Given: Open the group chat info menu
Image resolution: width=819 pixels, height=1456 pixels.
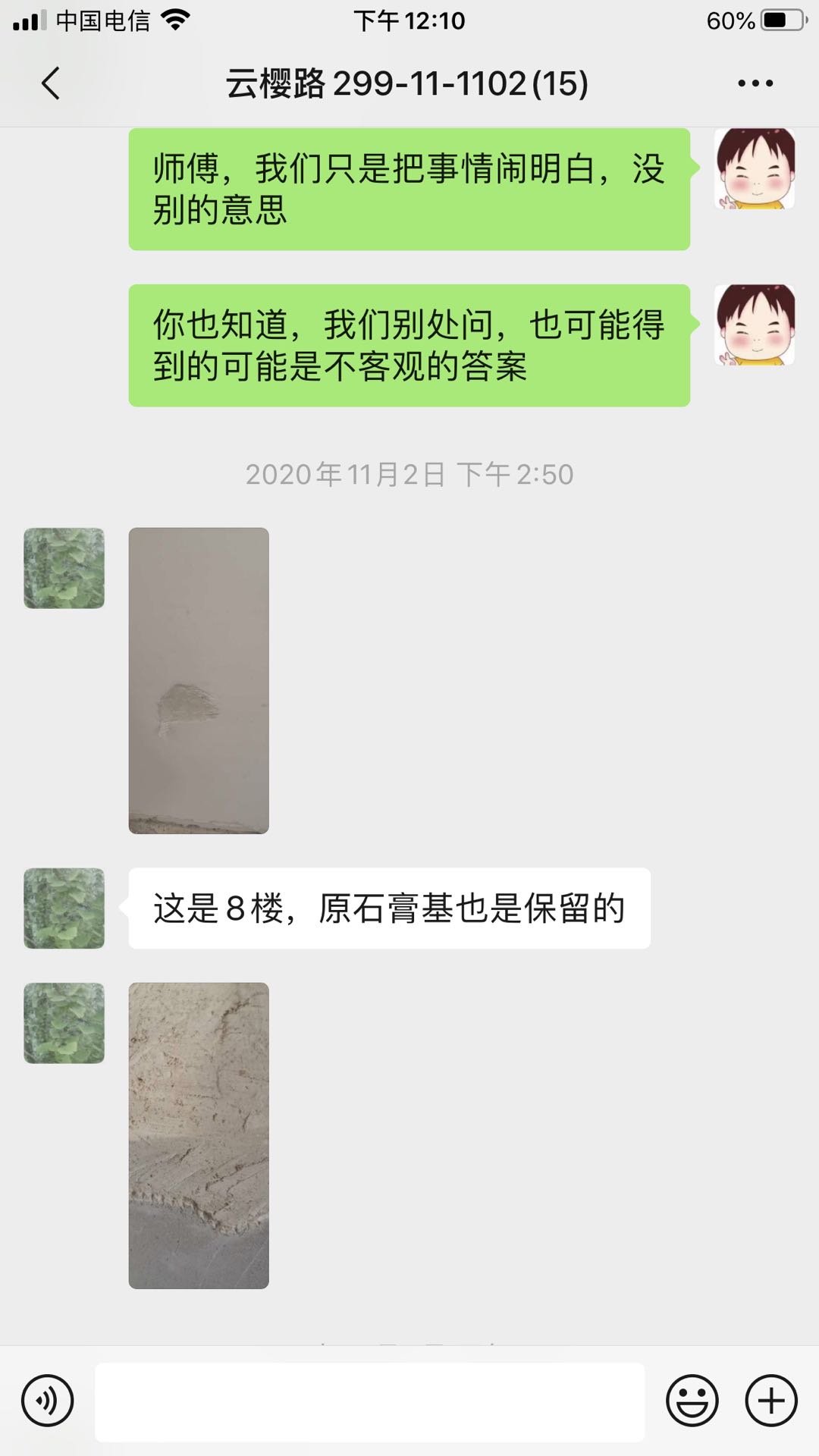Looking at the screenshot, I should point(755,83).
